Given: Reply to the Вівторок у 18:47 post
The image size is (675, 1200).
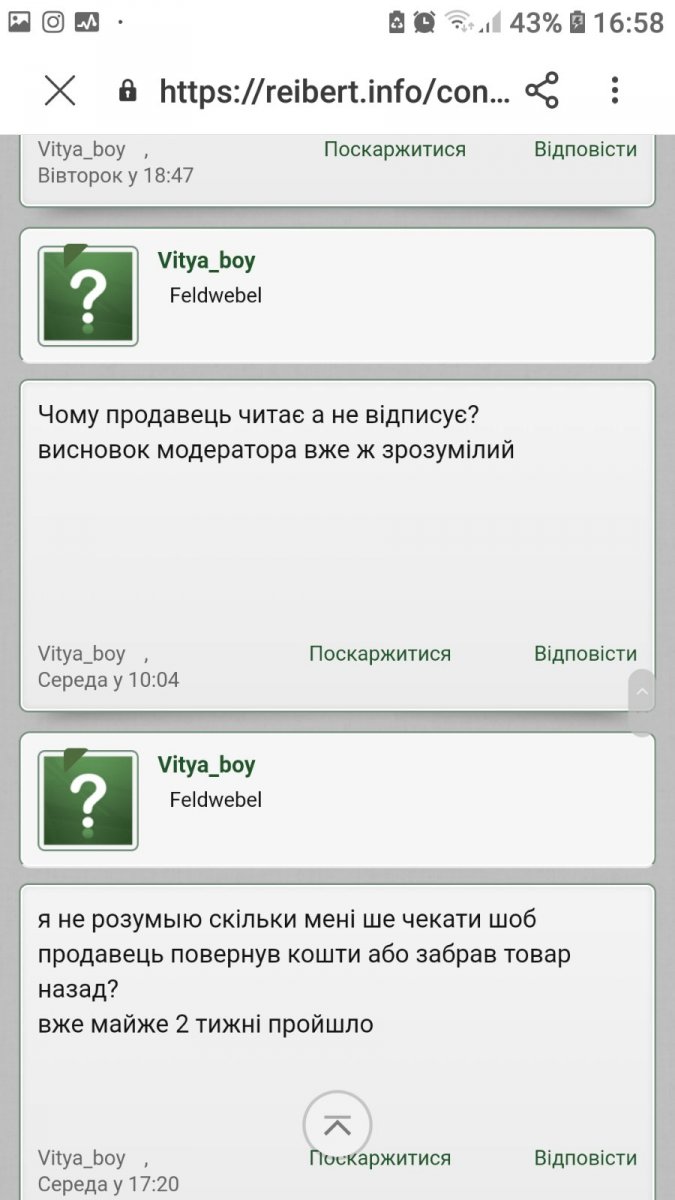Looking at the screenshot, I should 585,149.
